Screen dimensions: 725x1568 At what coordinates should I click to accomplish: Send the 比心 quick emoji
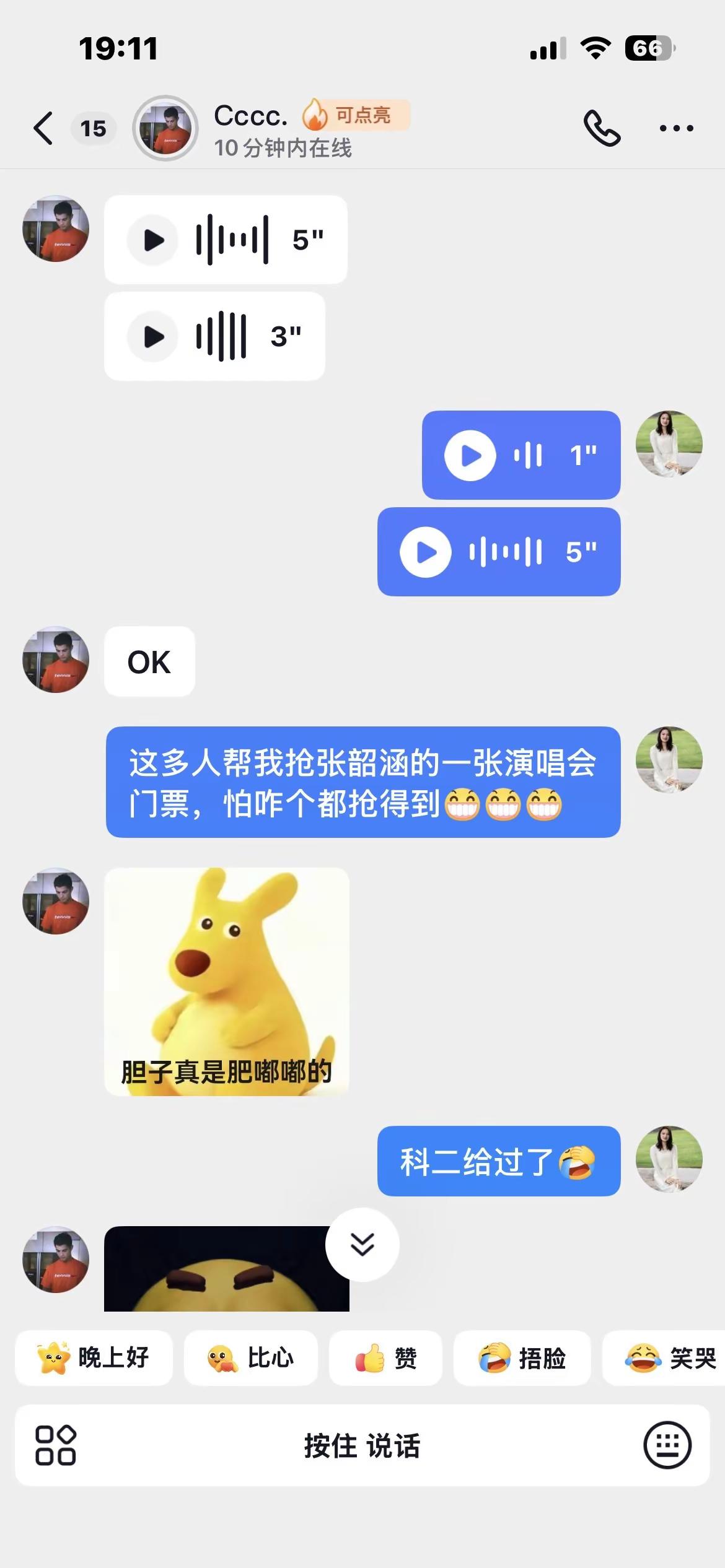[250, 1357]
